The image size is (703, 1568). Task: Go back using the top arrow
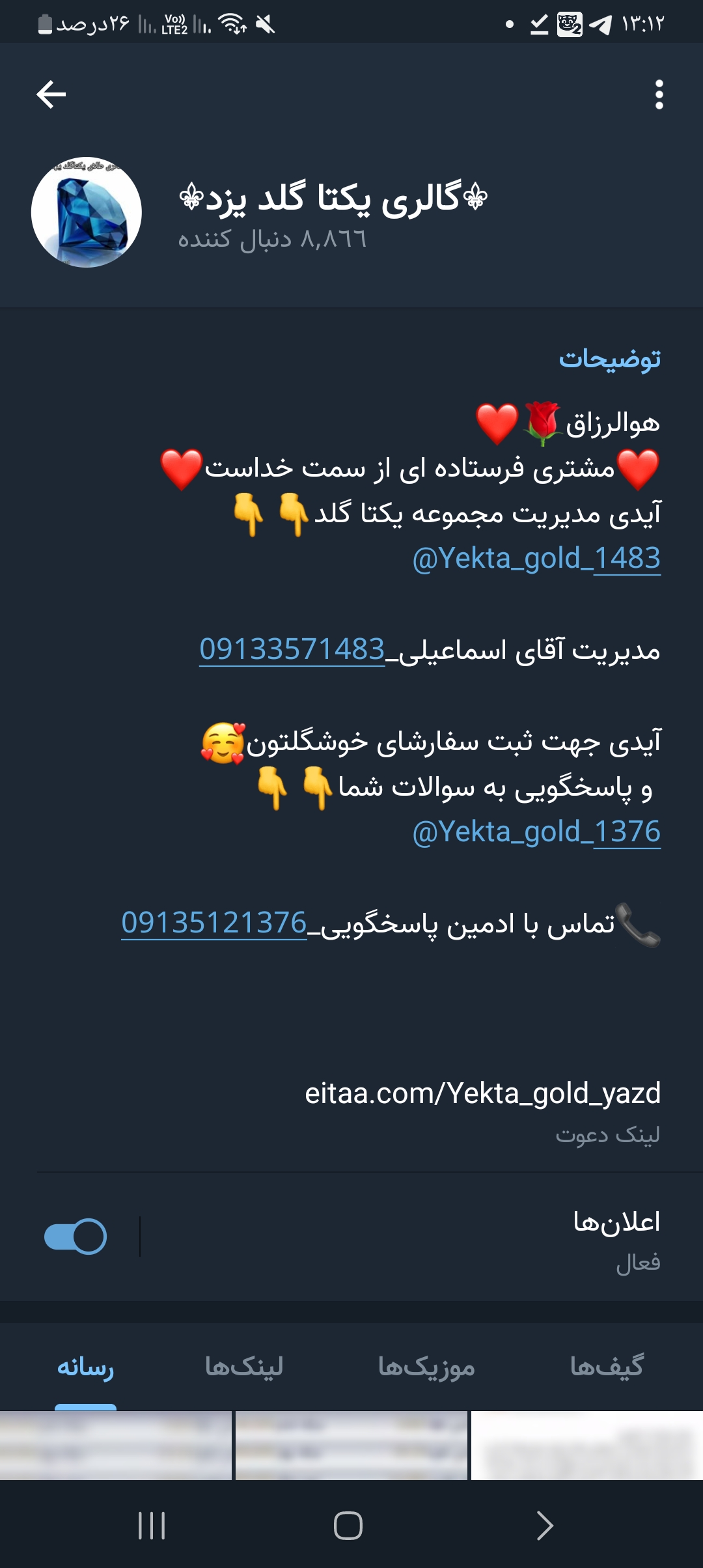coord(51,95)
